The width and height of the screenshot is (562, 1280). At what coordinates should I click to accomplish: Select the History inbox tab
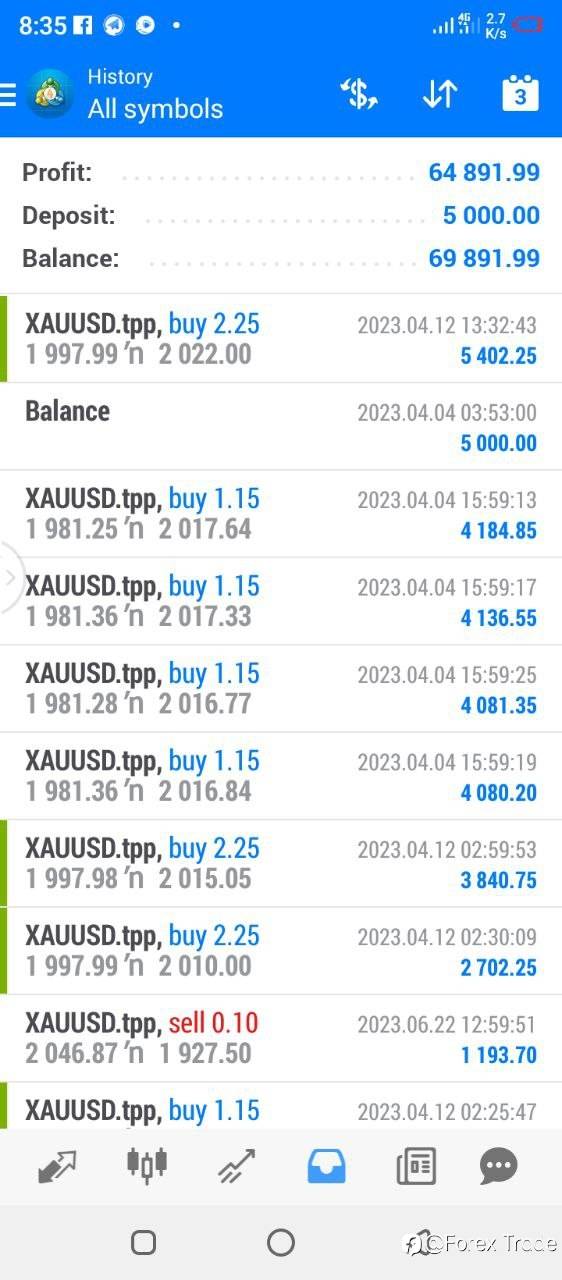(326, 1166)
